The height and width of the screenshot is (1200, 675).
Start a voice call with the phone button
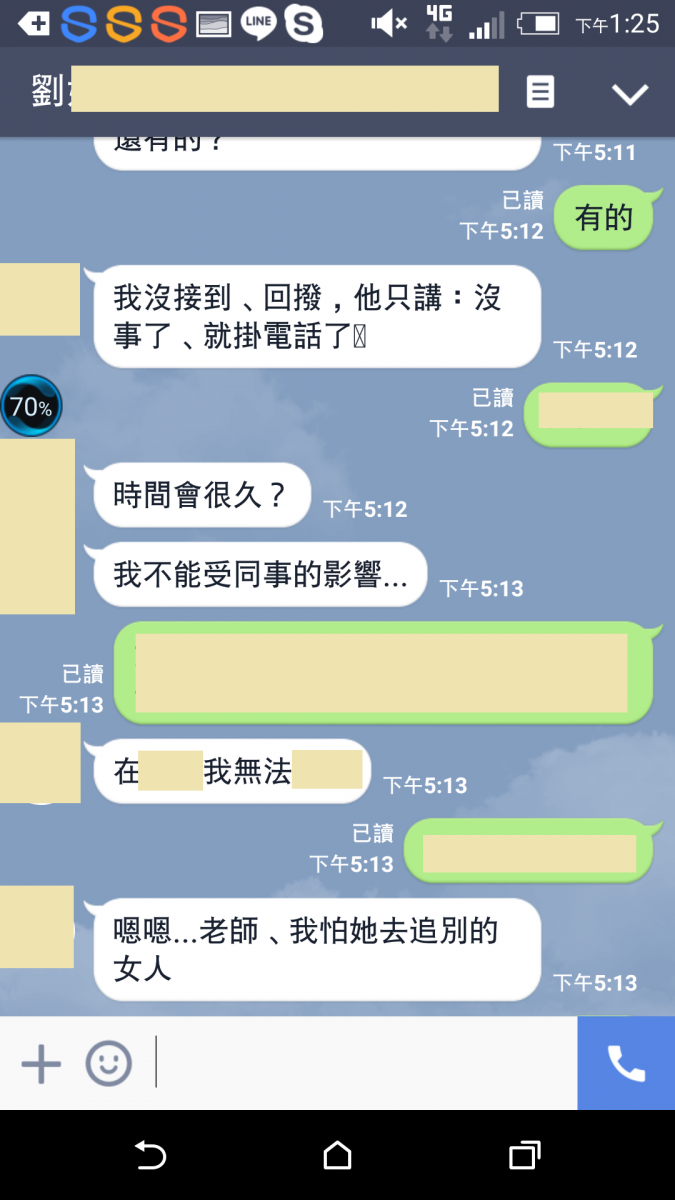[x=626, y=1064]
